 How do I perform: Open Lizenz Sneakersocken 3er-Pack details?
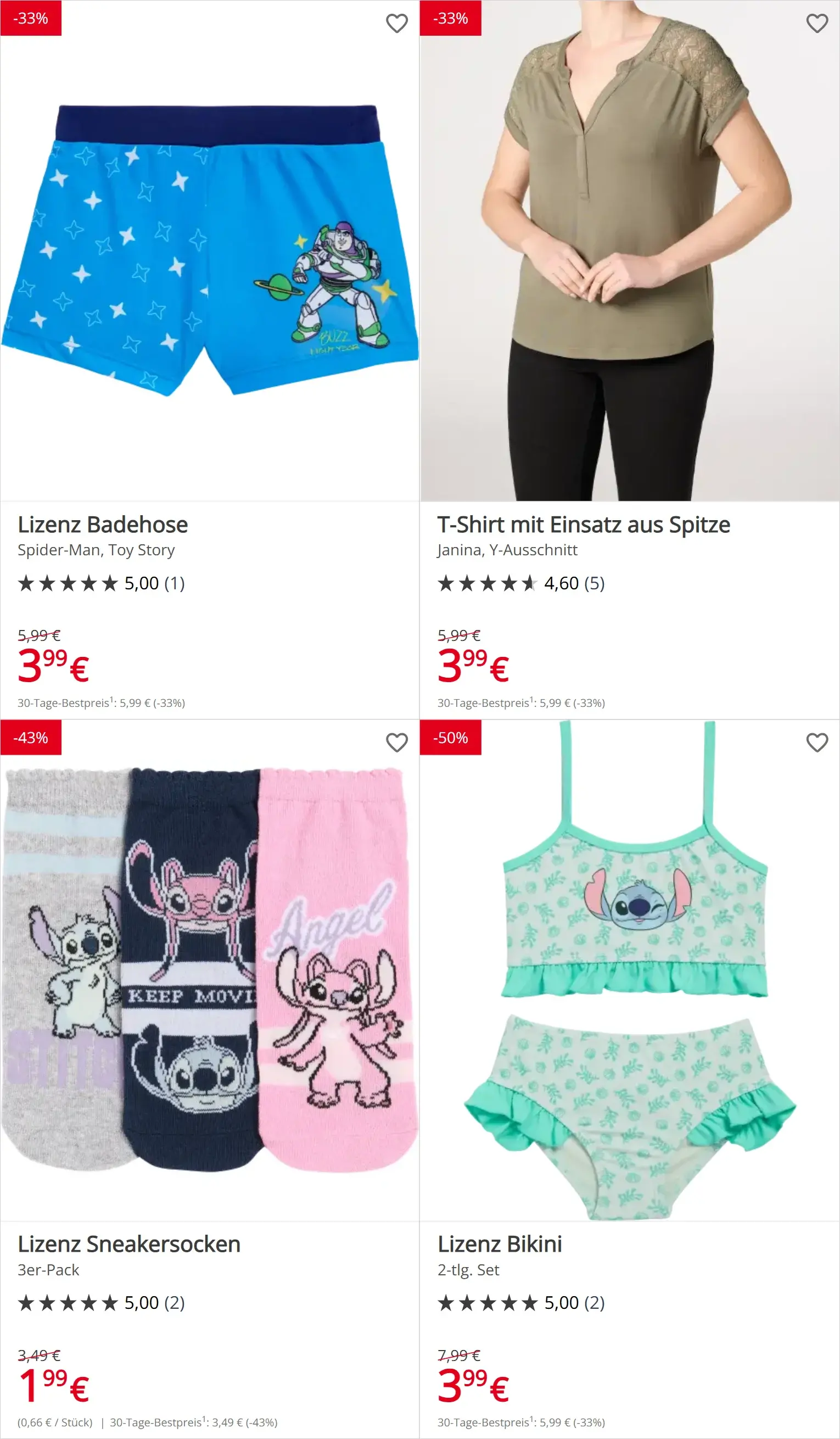129,1243
